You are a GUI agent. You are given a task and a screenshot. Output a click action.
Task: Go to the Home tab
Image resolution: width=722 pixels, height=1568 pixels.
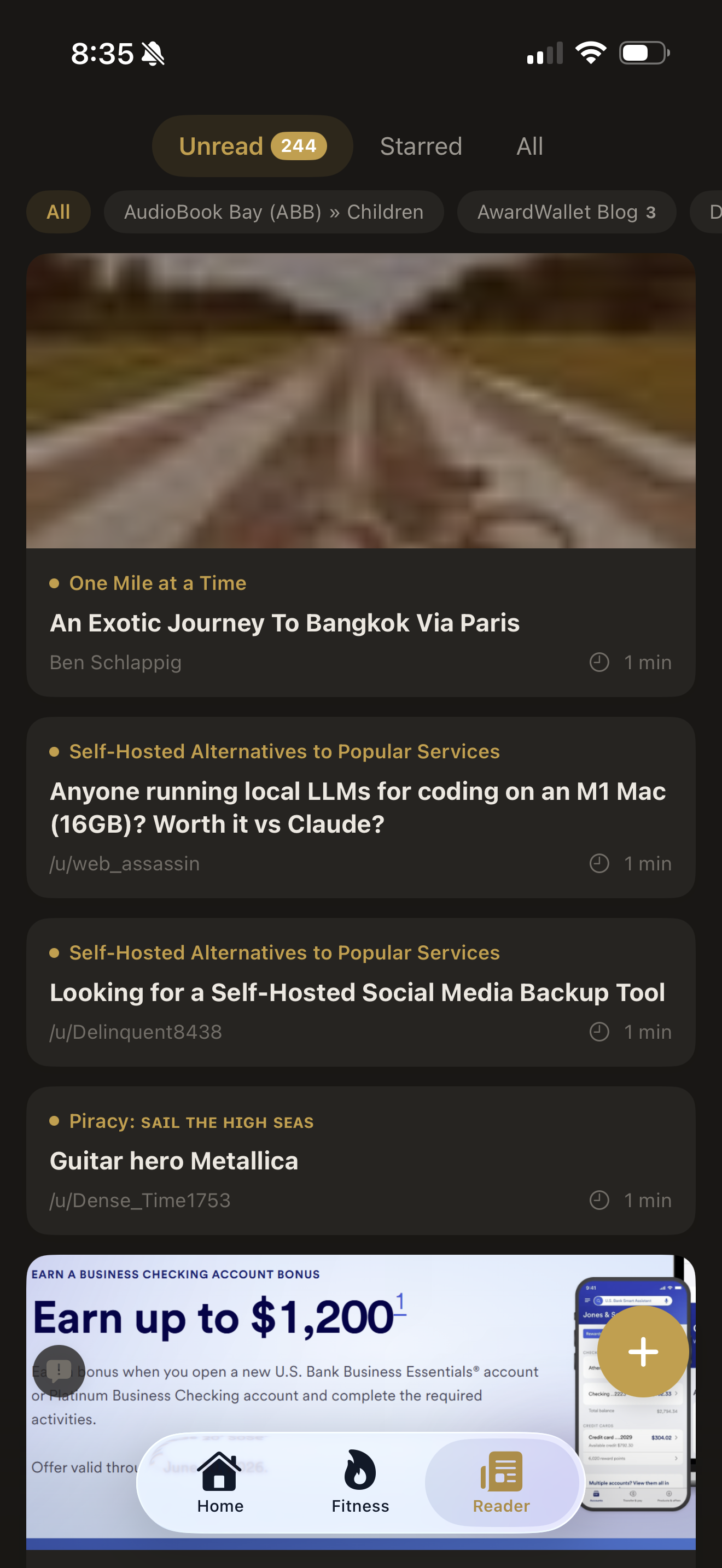pos(220,1482)
